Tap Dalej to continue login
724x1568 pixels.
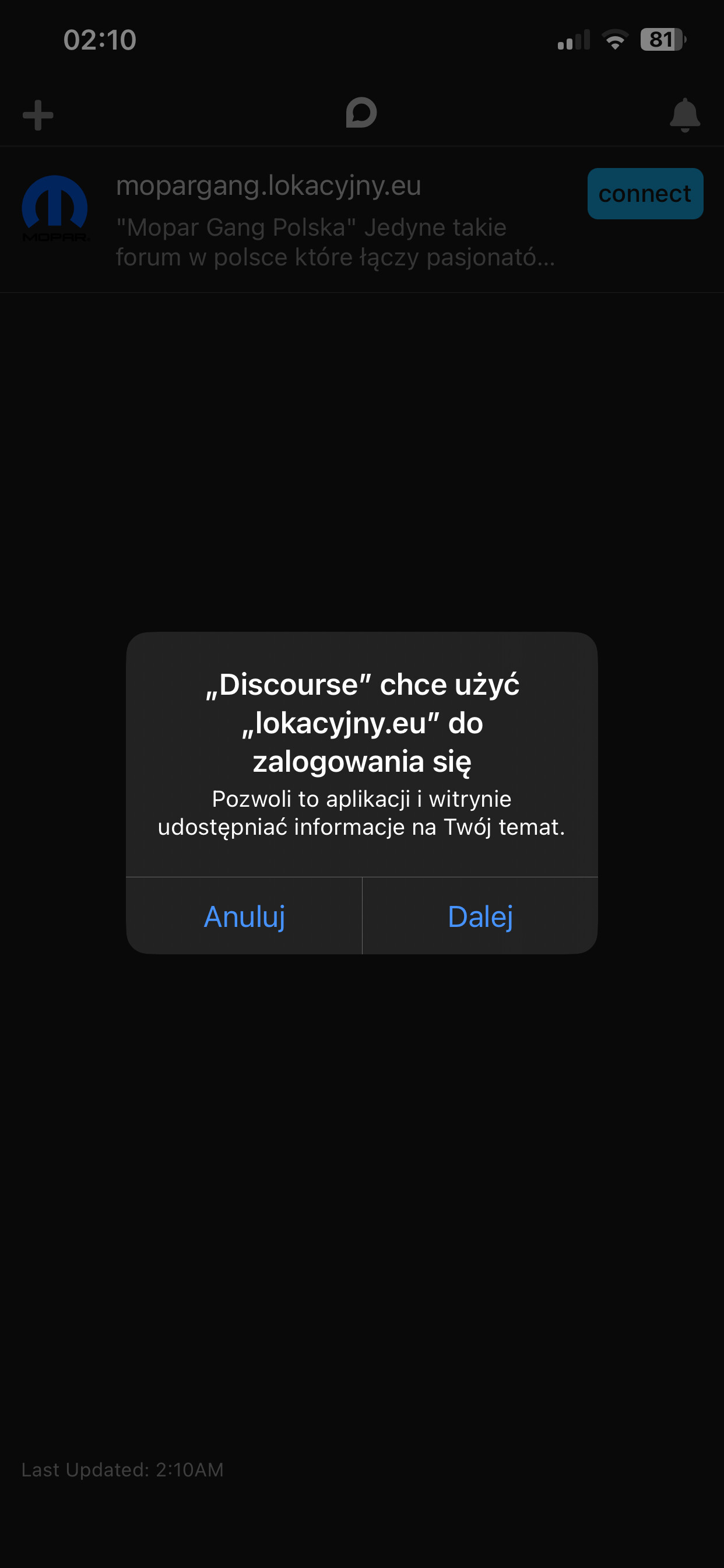pos(480,916)
